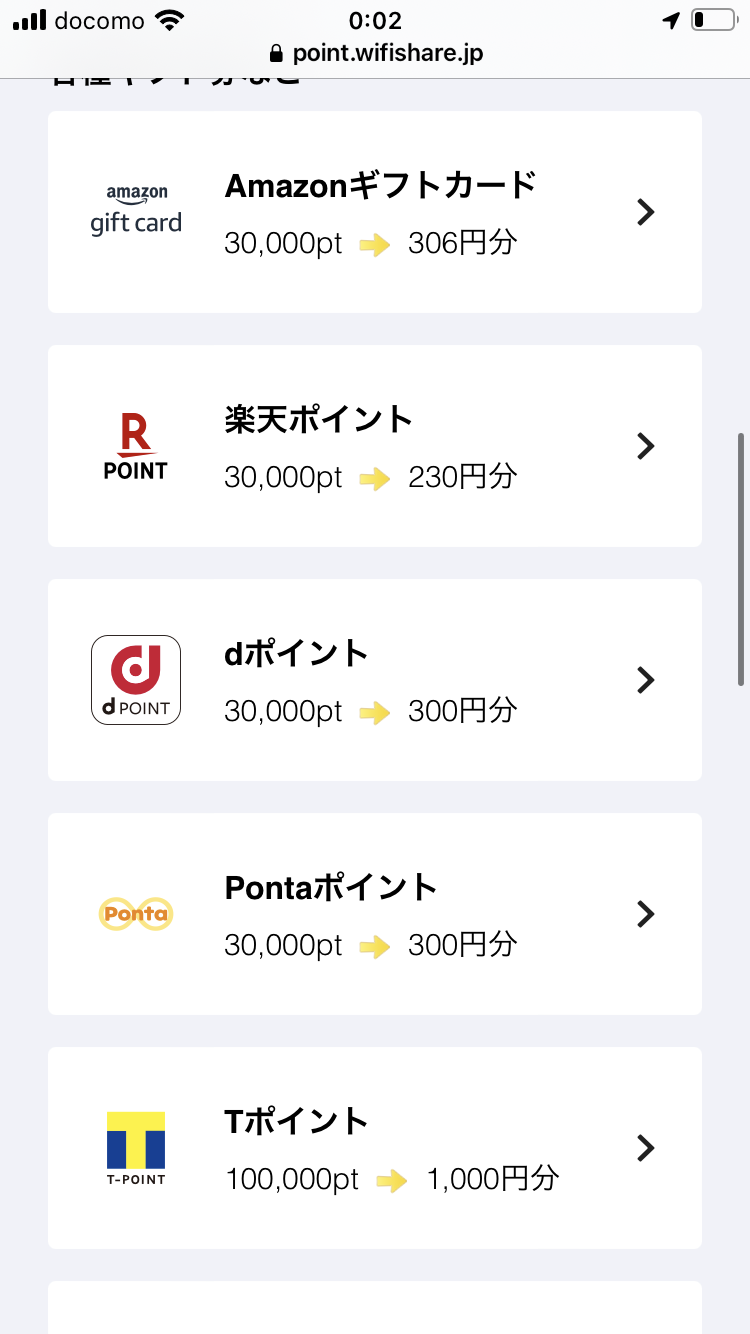Tap the Tポイント exchange row
The width and height of the screenshot is (750, 1334).
[375, 1148]
